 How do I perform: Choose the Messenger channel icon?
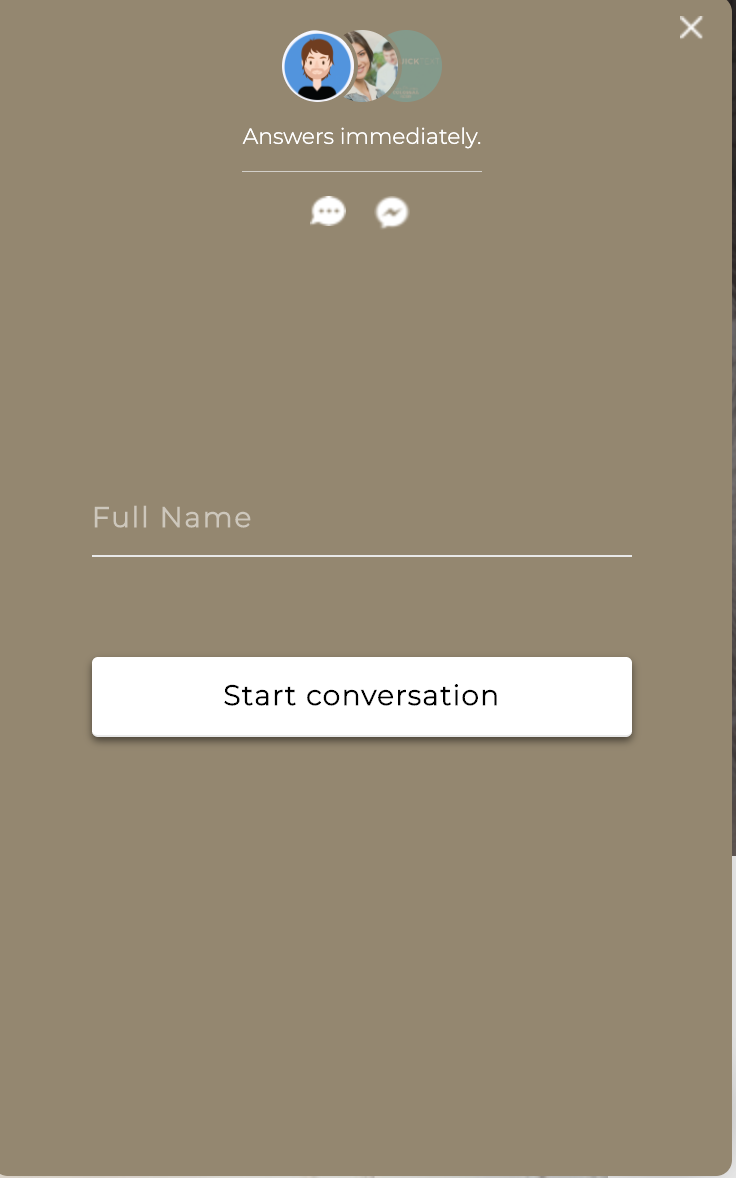tap(392, 212)
